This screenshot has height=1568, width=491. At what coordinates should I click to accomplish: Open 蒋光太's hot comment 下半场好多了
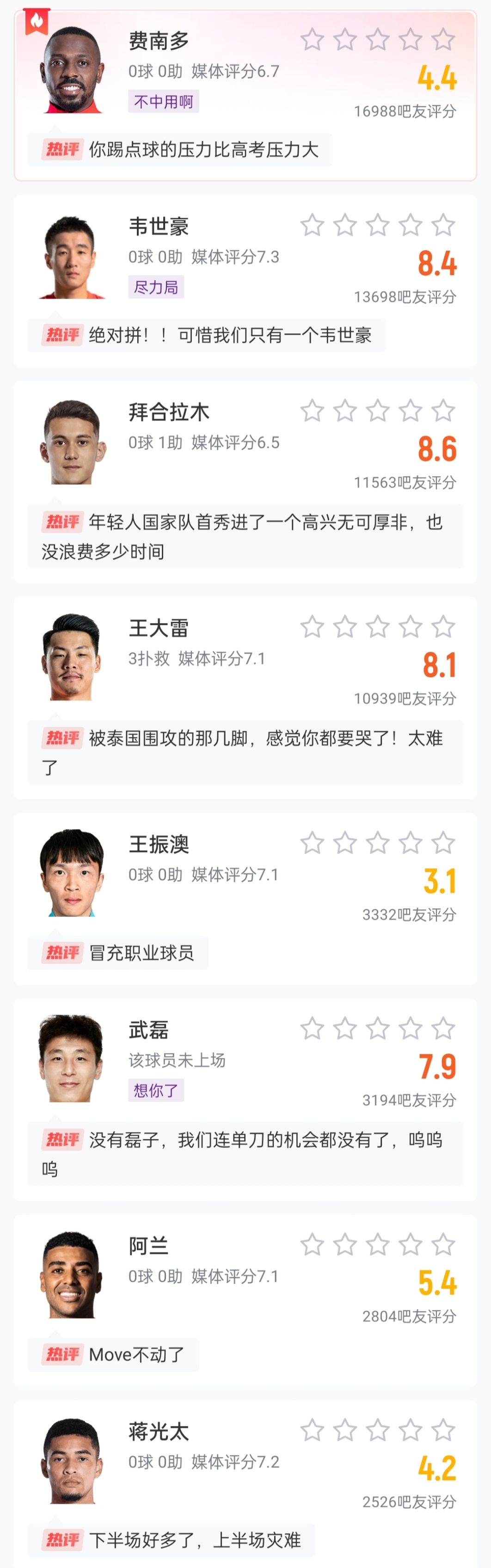pyautogui.click(x=172, y=1540)
